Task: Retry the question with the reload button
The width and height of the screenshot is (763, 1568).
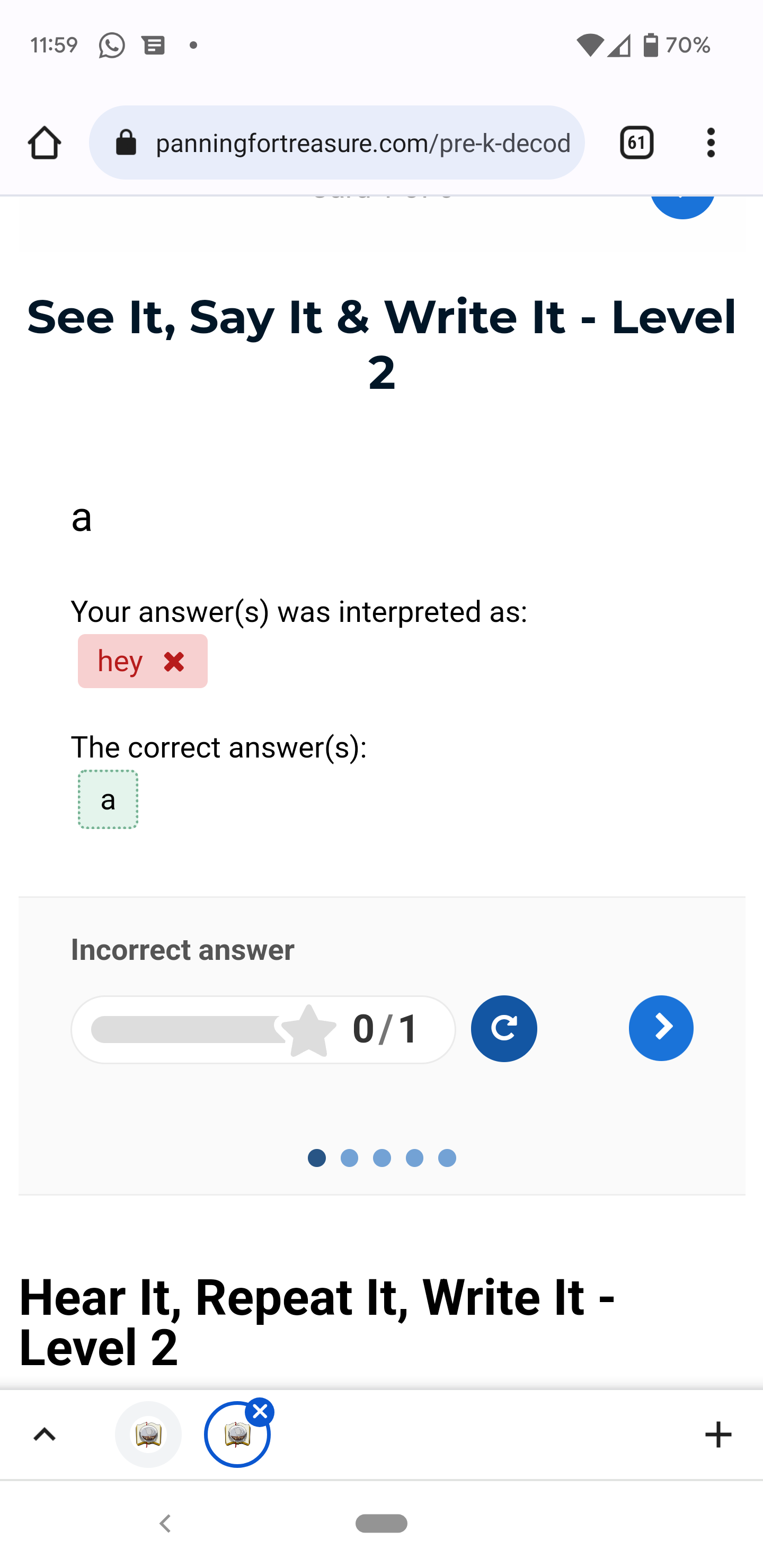Action: coord(503,1029)
